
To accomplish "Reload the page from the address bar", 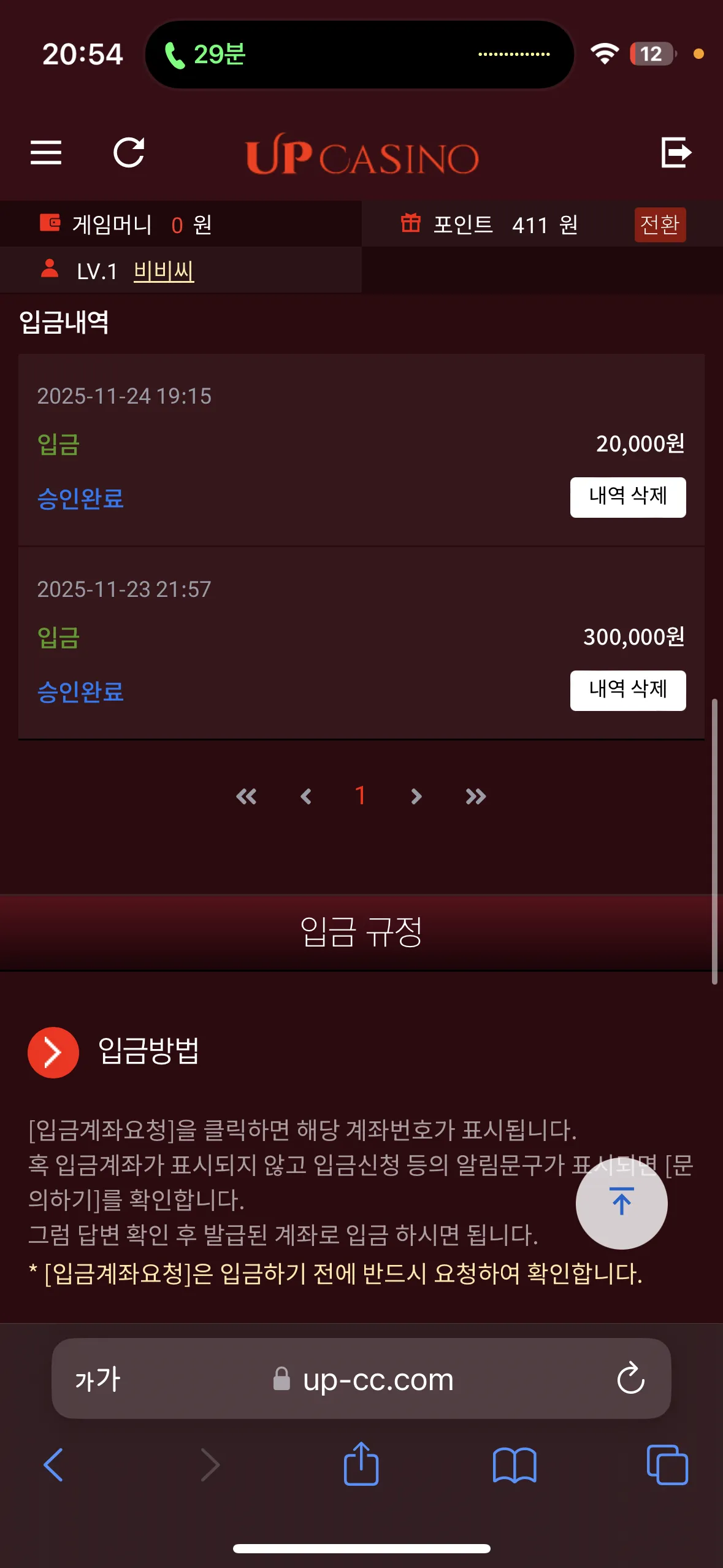I will tap(630, 1378).
